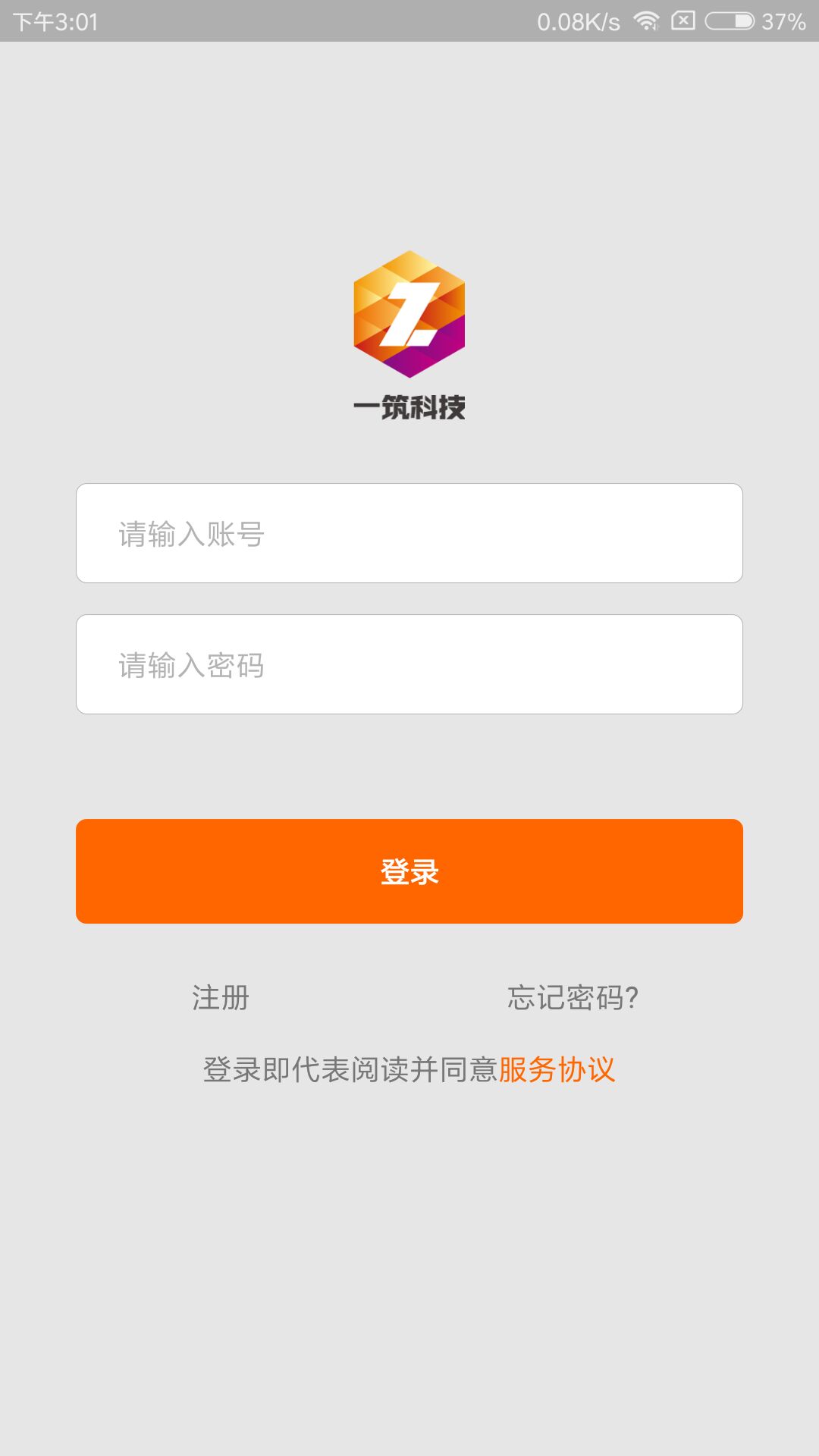Screen dimensions: 819x1456
Task: Open 注册 to register an account
Action: [x=221, y=997]
